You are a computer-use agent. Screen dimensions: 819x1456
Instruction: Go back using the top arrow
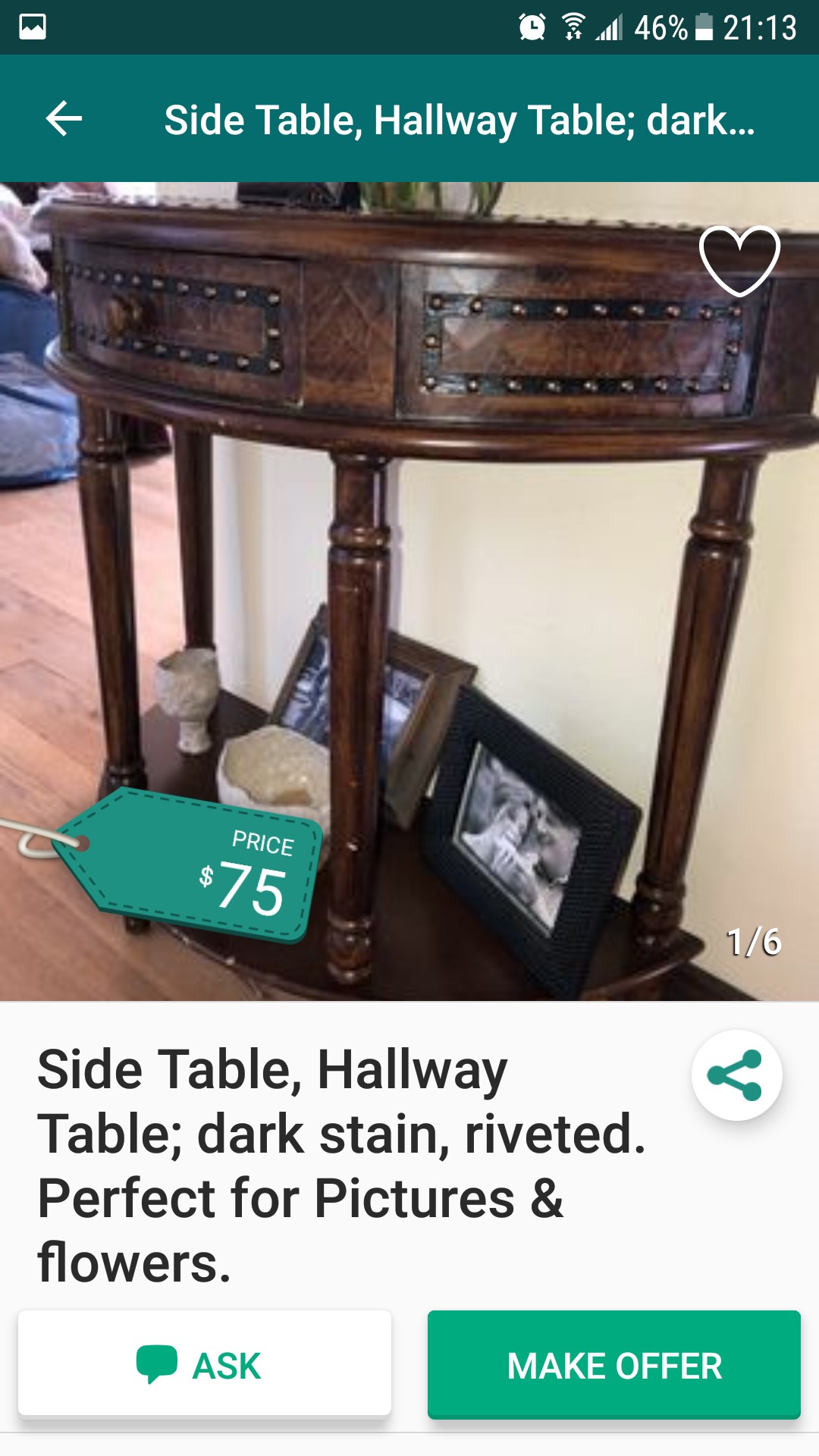pyautogui.click(x=64, y=119)
